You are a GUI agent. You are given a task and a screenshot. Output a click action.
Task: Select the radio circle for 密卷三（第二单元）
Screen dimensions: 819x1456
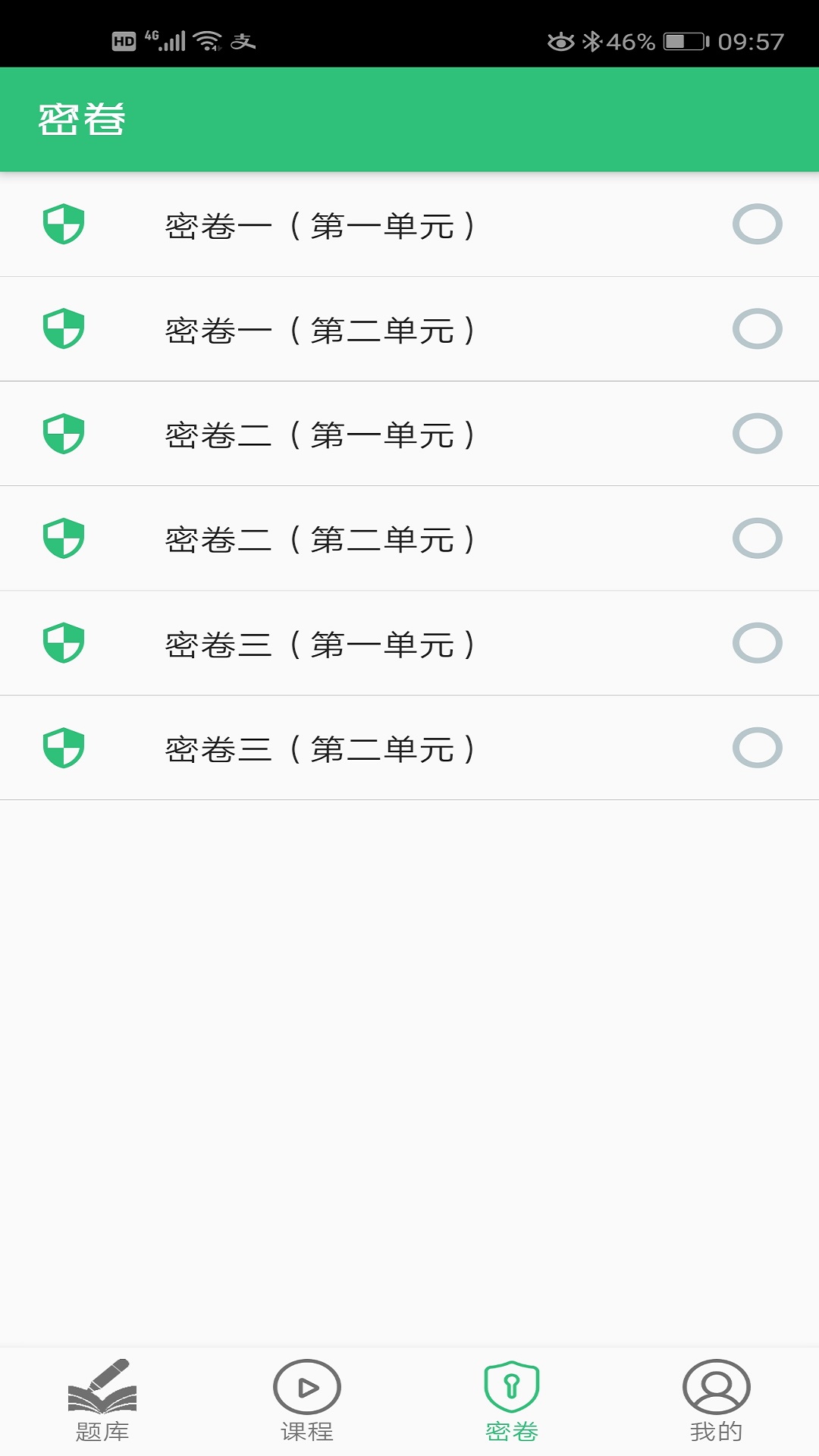[758, 748]
